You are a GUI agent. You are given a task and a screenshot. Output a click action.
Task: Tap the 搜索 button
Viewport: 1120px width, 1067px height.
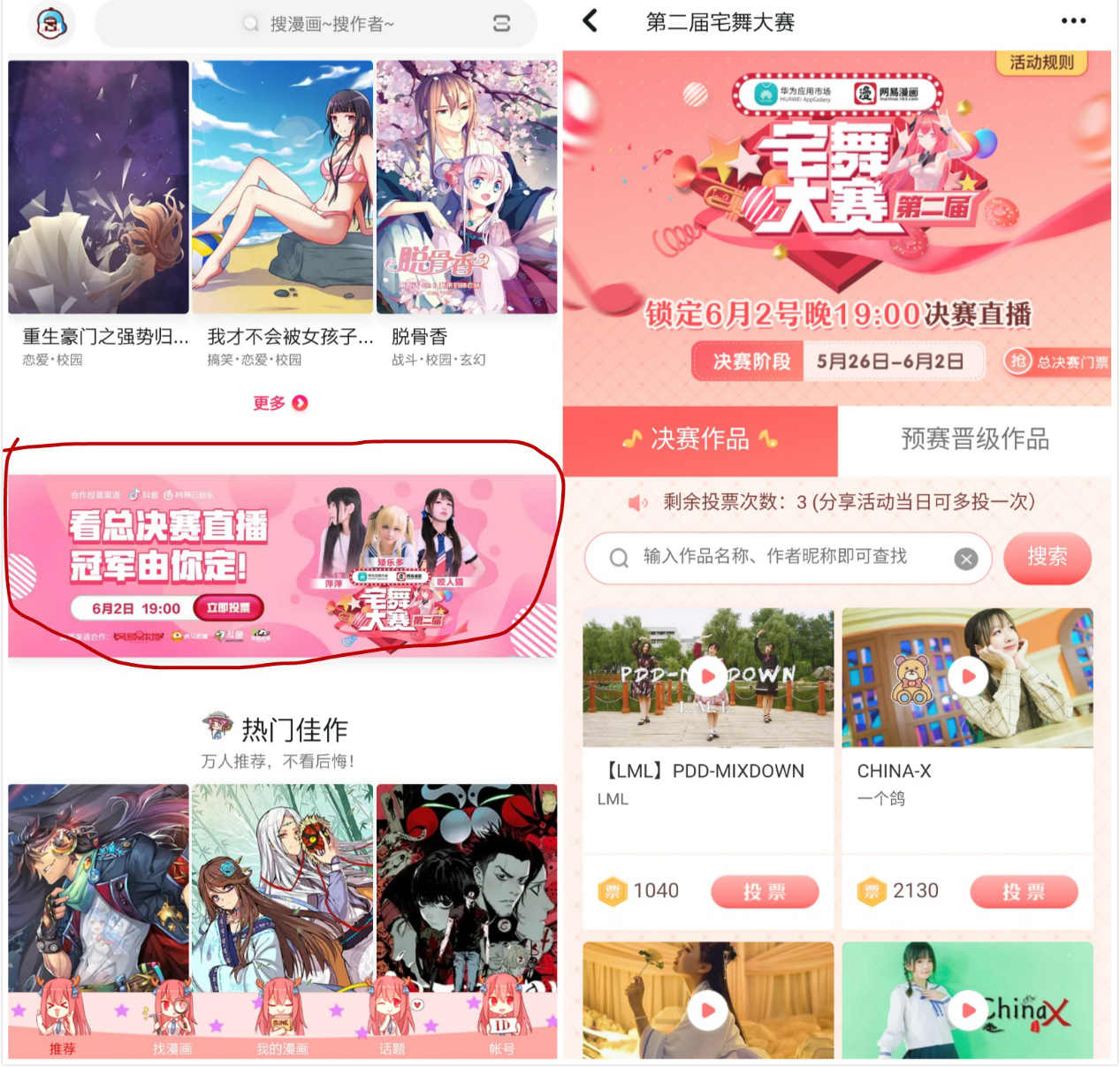point(1047,557)
